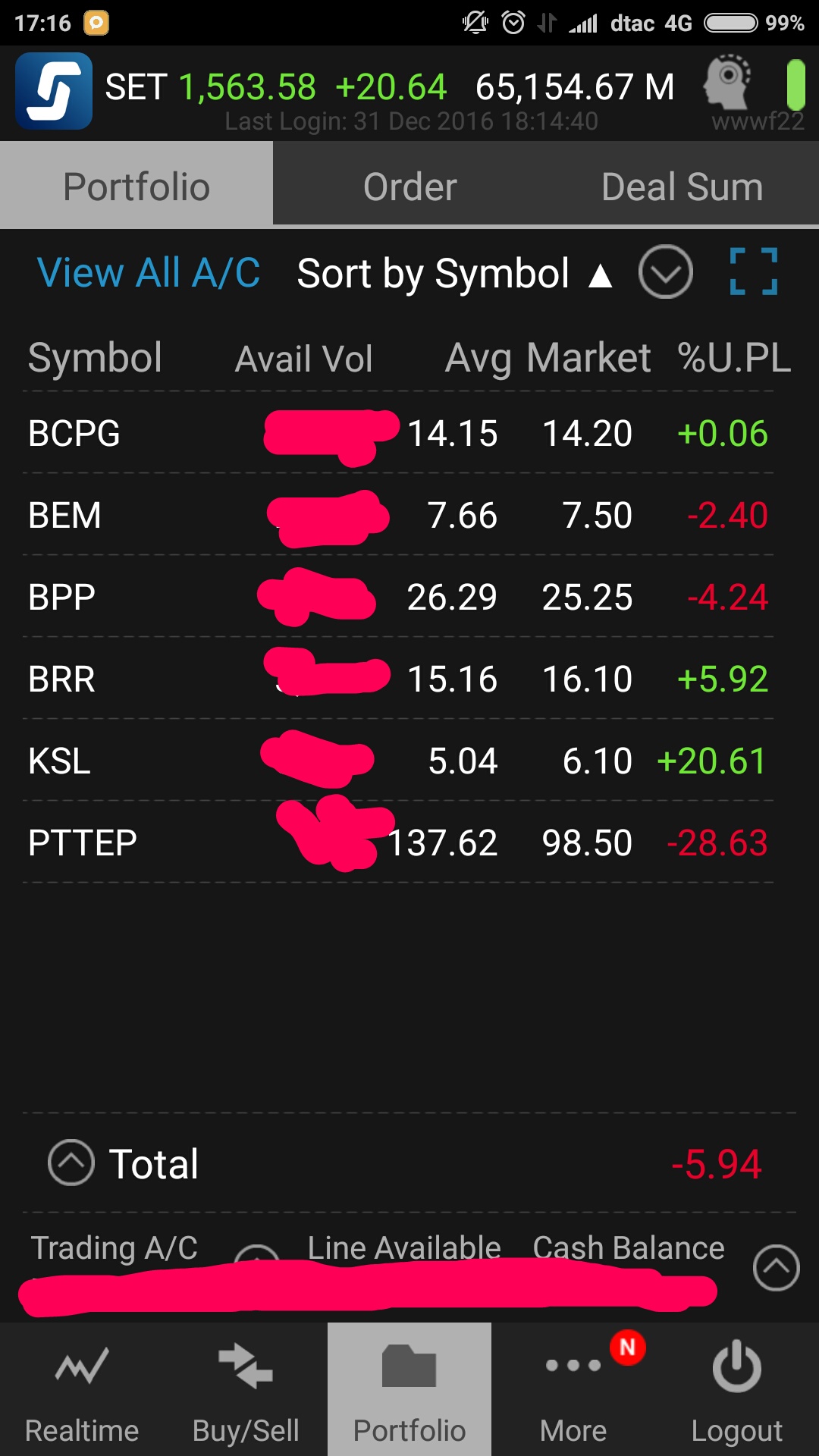Change sorting via Sort by Symbol

pyautogui.click(x=454, y=274)
